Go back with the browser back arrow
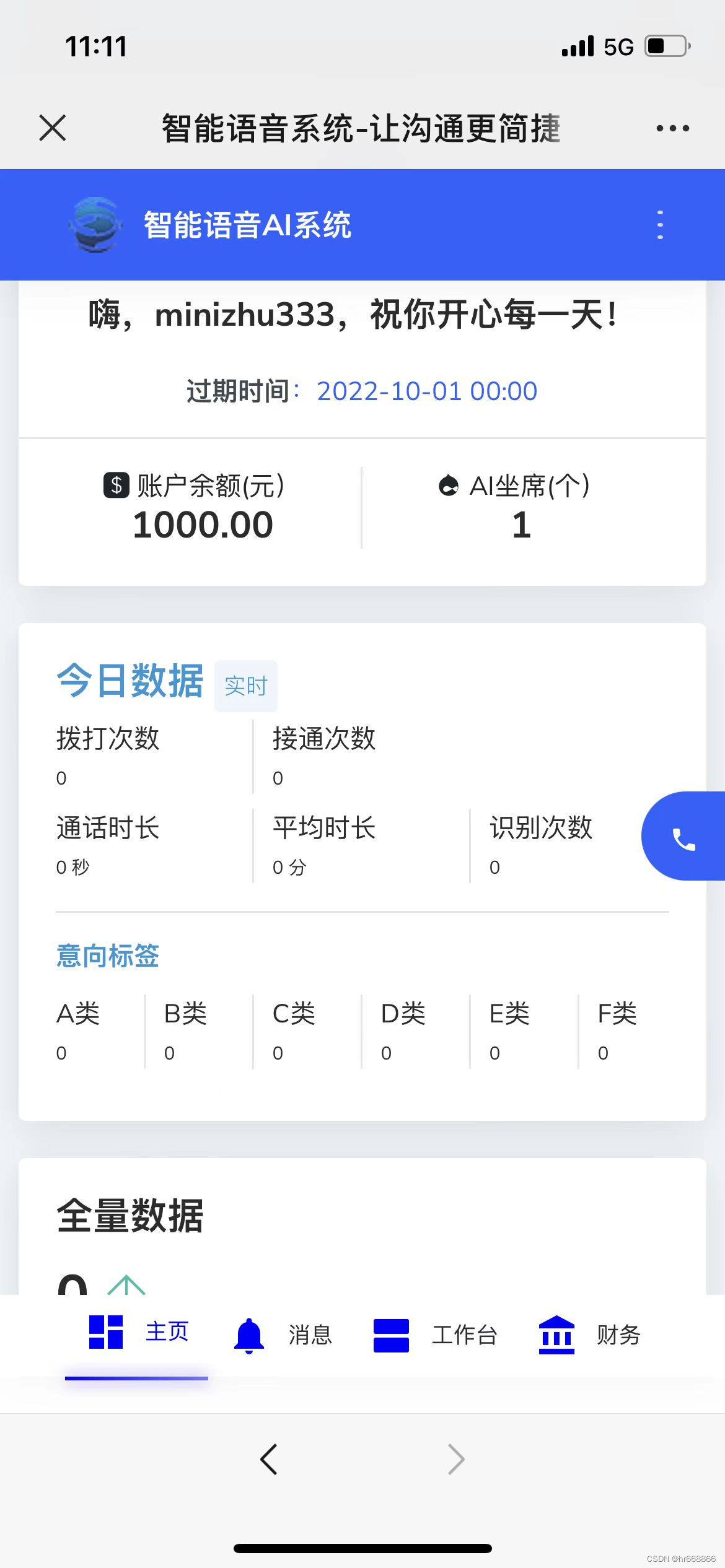The width and height of the screenshot is (725, 1568). coord(268,1460)
